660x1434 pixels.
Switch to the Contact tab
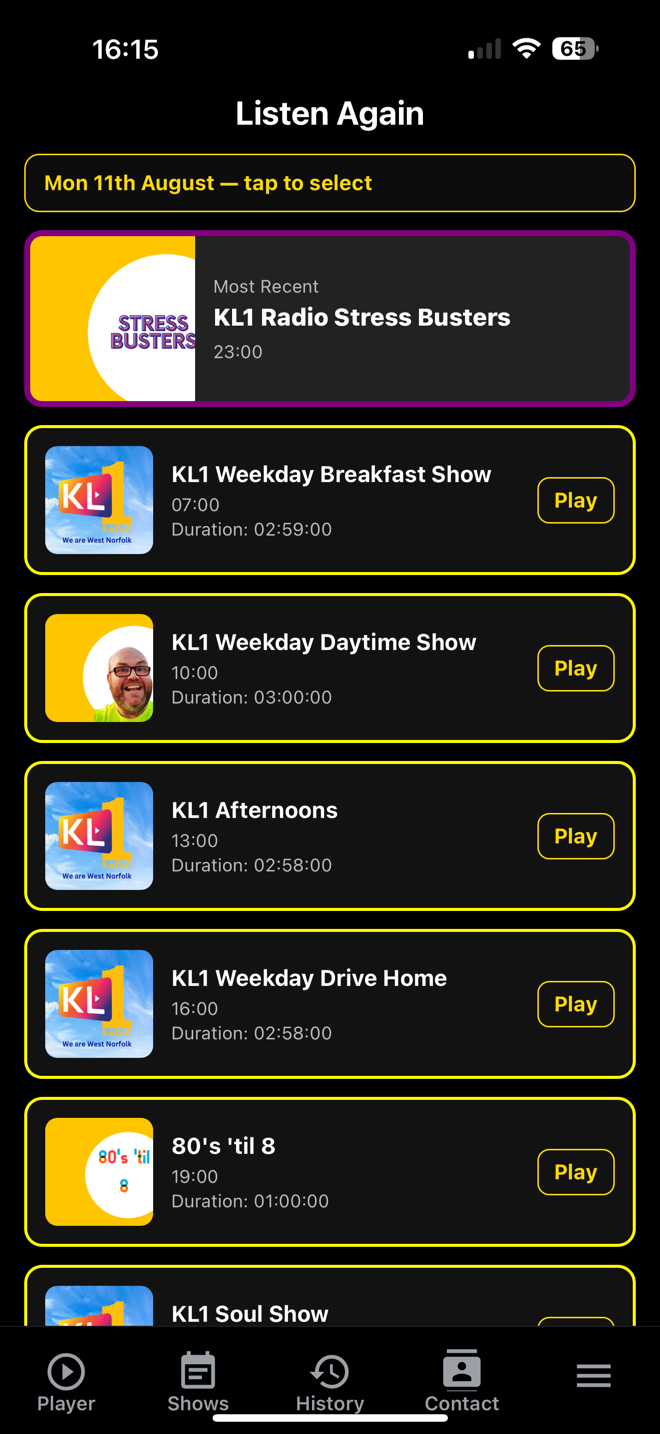coord(462,1383)
